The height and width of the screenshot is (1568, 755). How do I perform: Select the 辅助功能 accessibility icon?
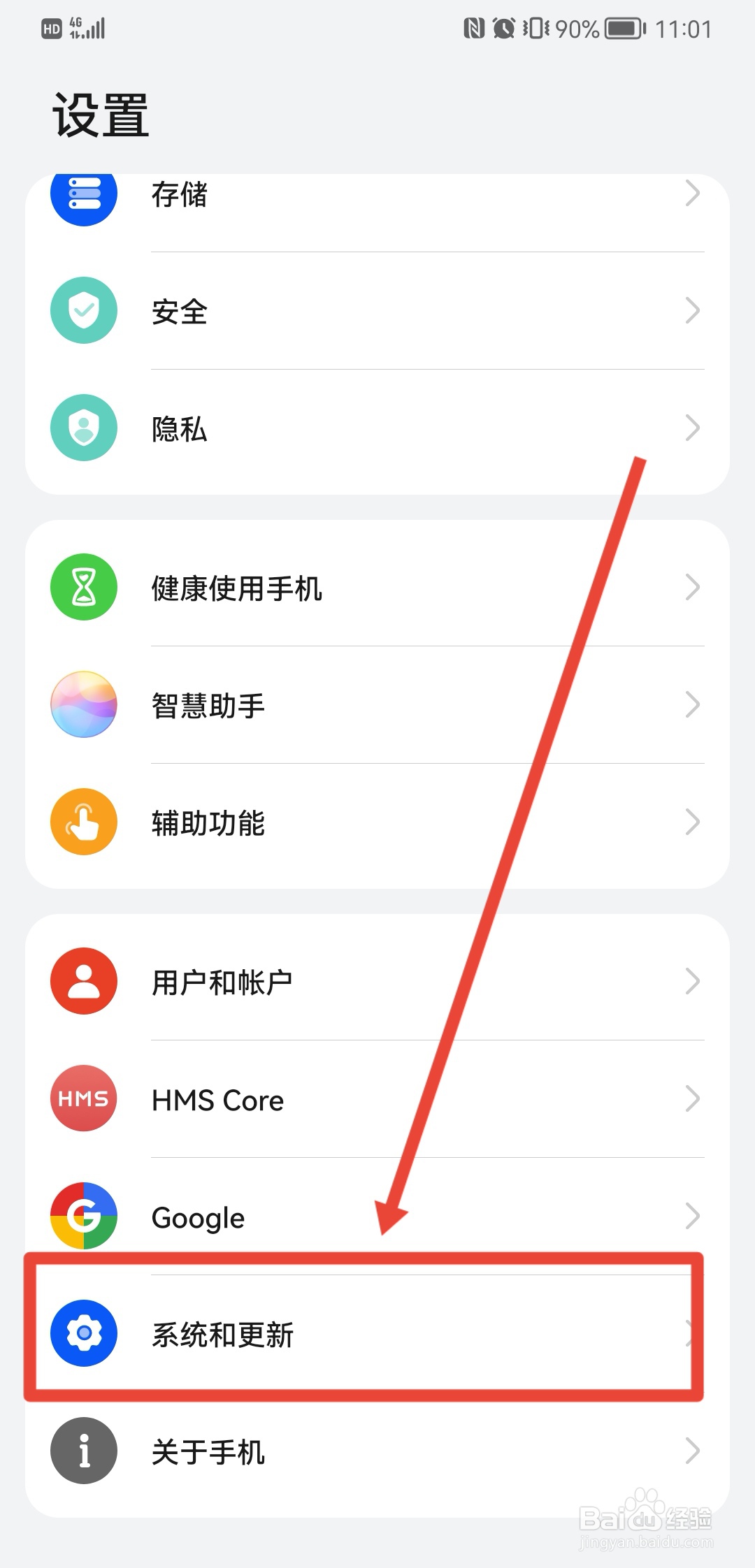click(x=83, y=822)
